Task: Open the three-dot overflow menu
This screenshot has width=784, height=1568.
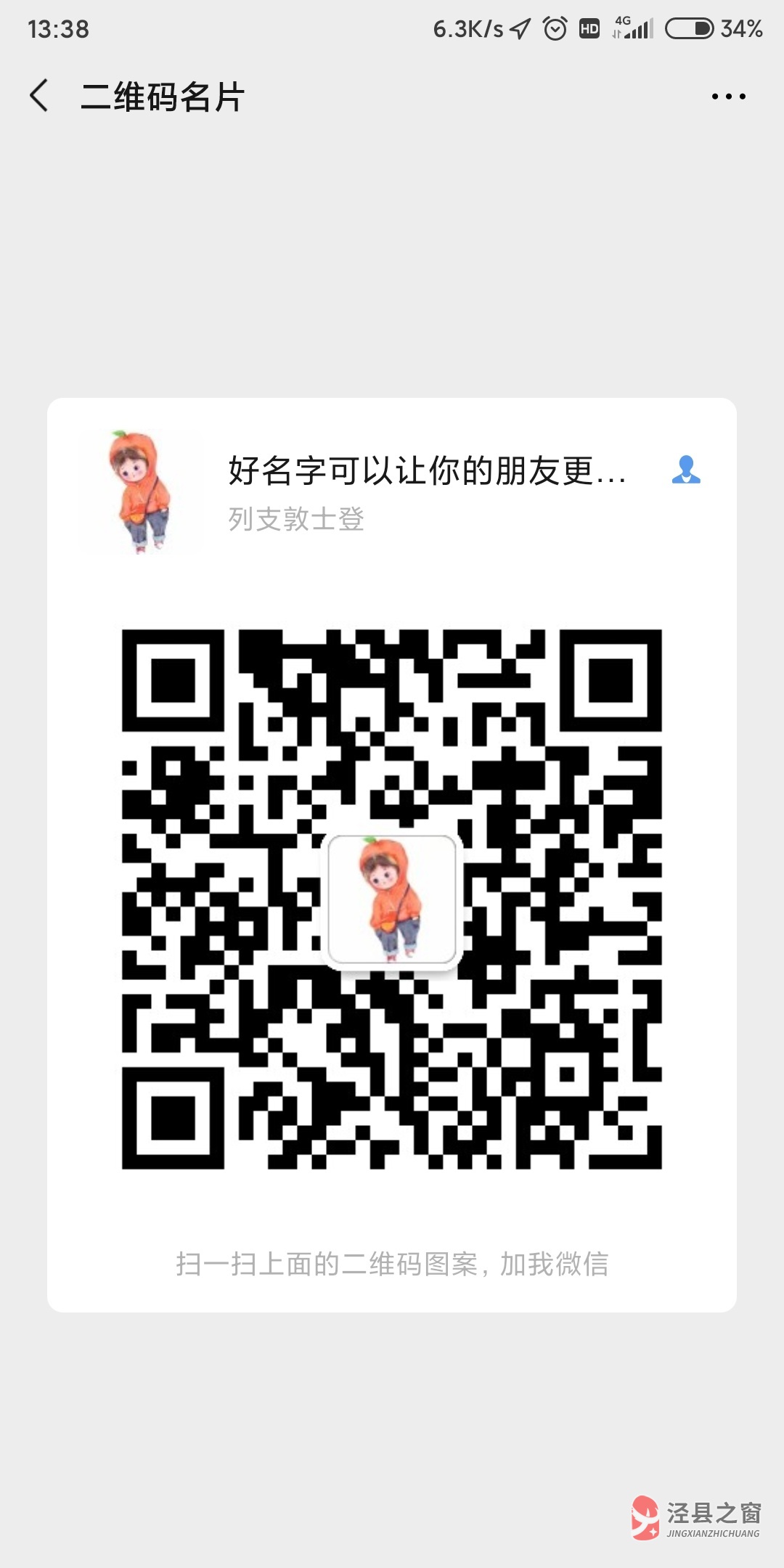Action: coord(728,97)
